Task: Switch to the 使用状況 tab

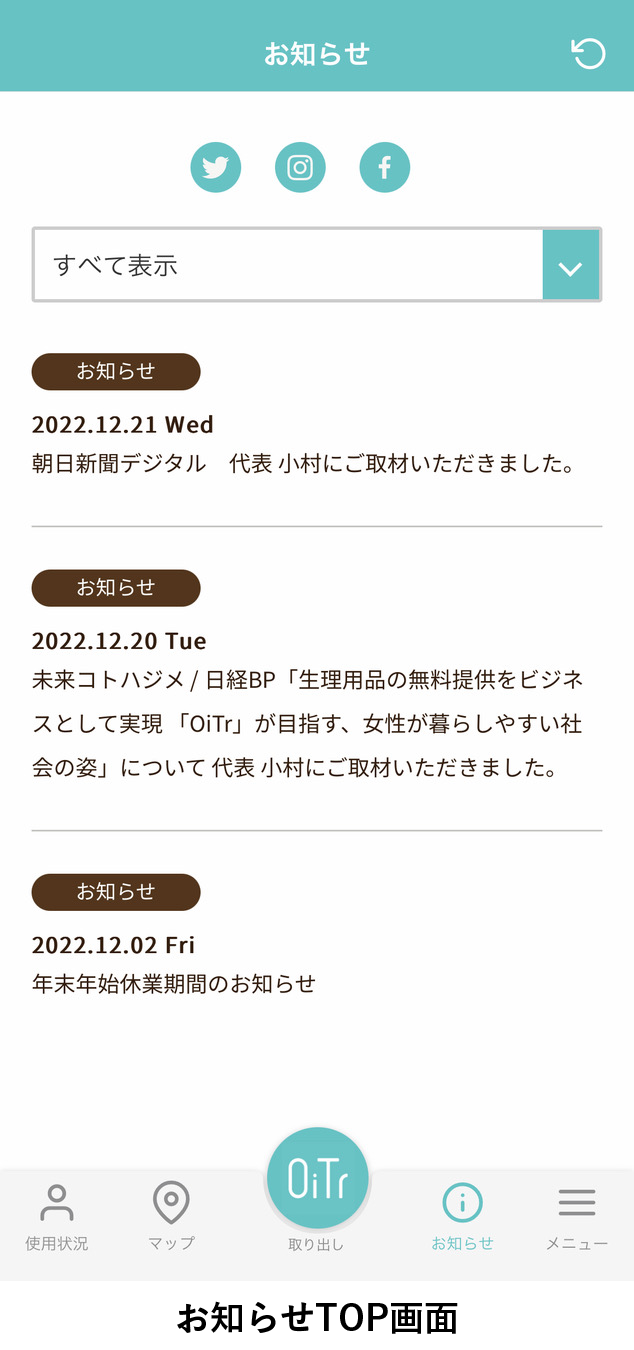Action: tap(57, 1216)
